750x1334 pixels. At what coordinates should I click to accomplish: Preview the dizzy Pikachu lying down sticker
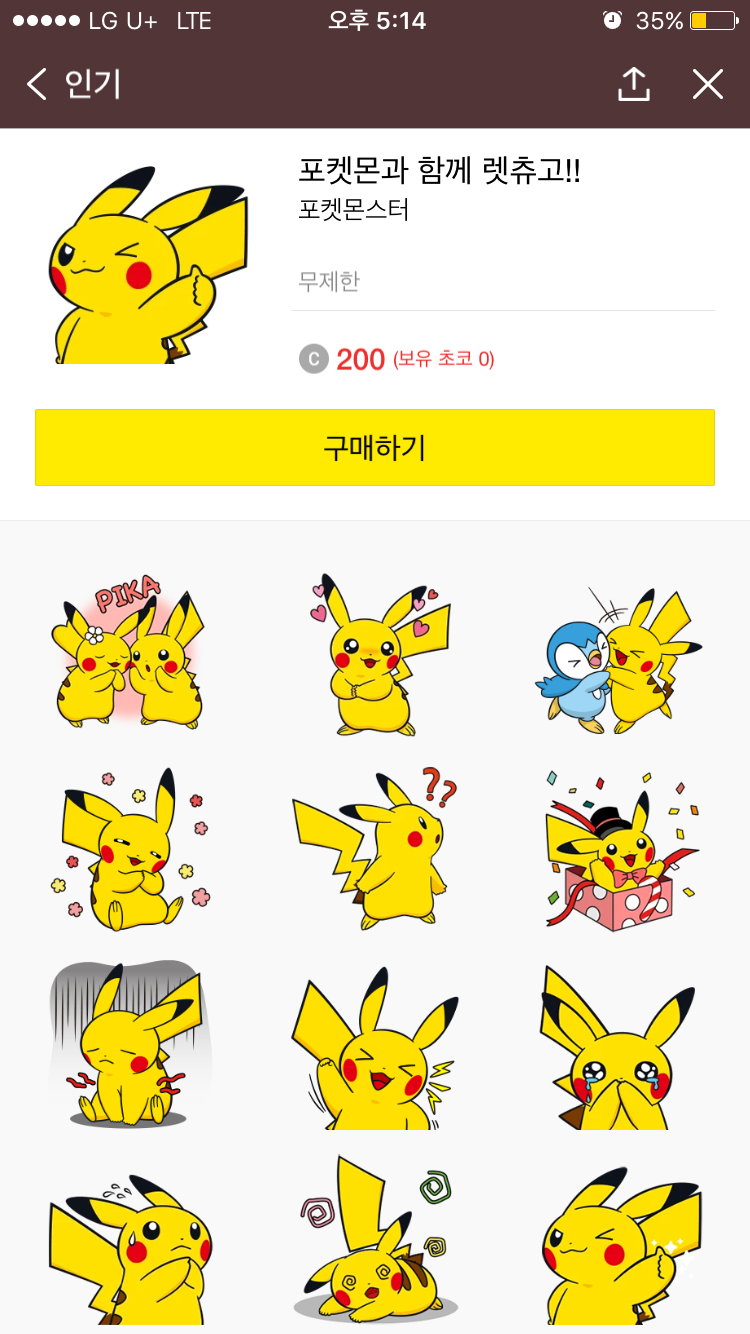(x=375, y=1240)
